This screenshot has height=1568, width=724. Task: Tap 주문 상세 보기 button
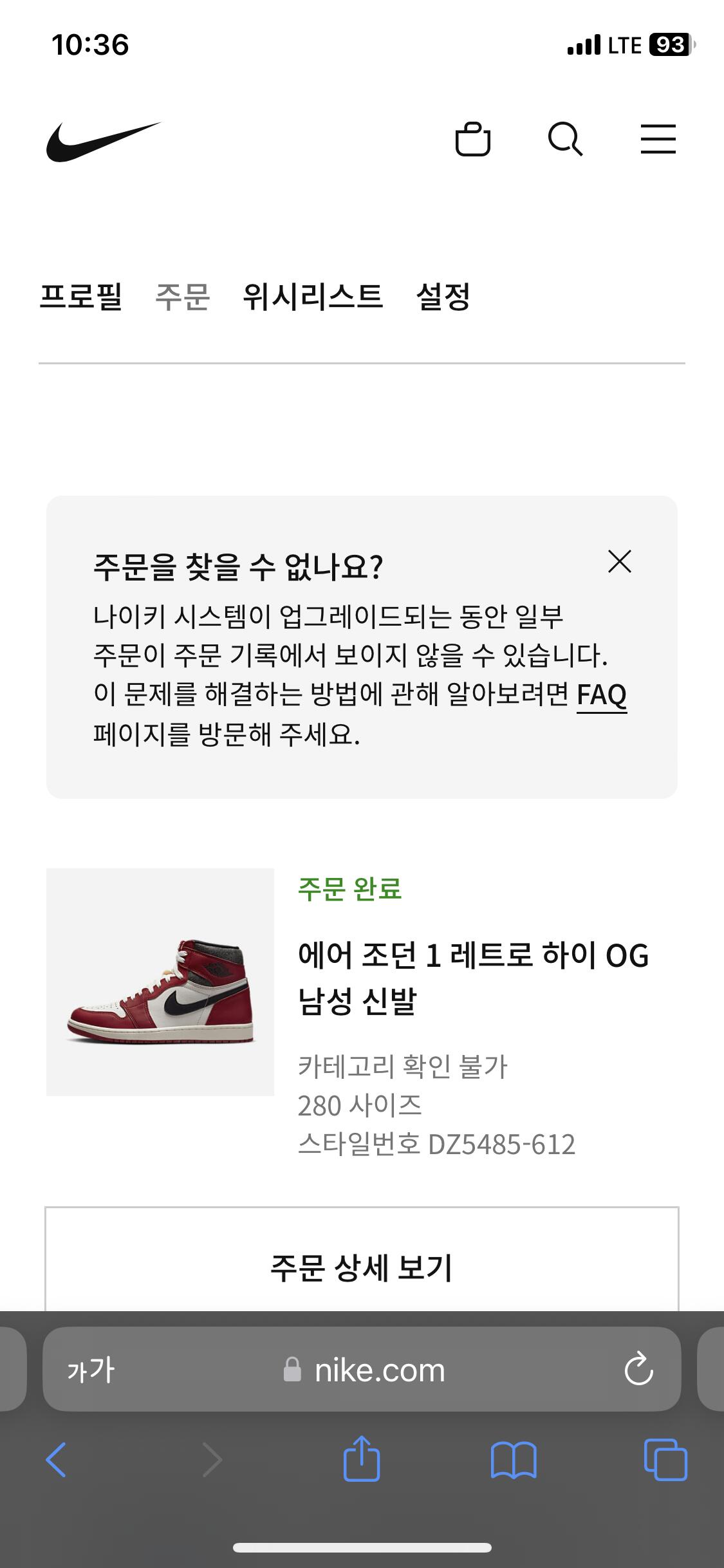click(362, 1266)
